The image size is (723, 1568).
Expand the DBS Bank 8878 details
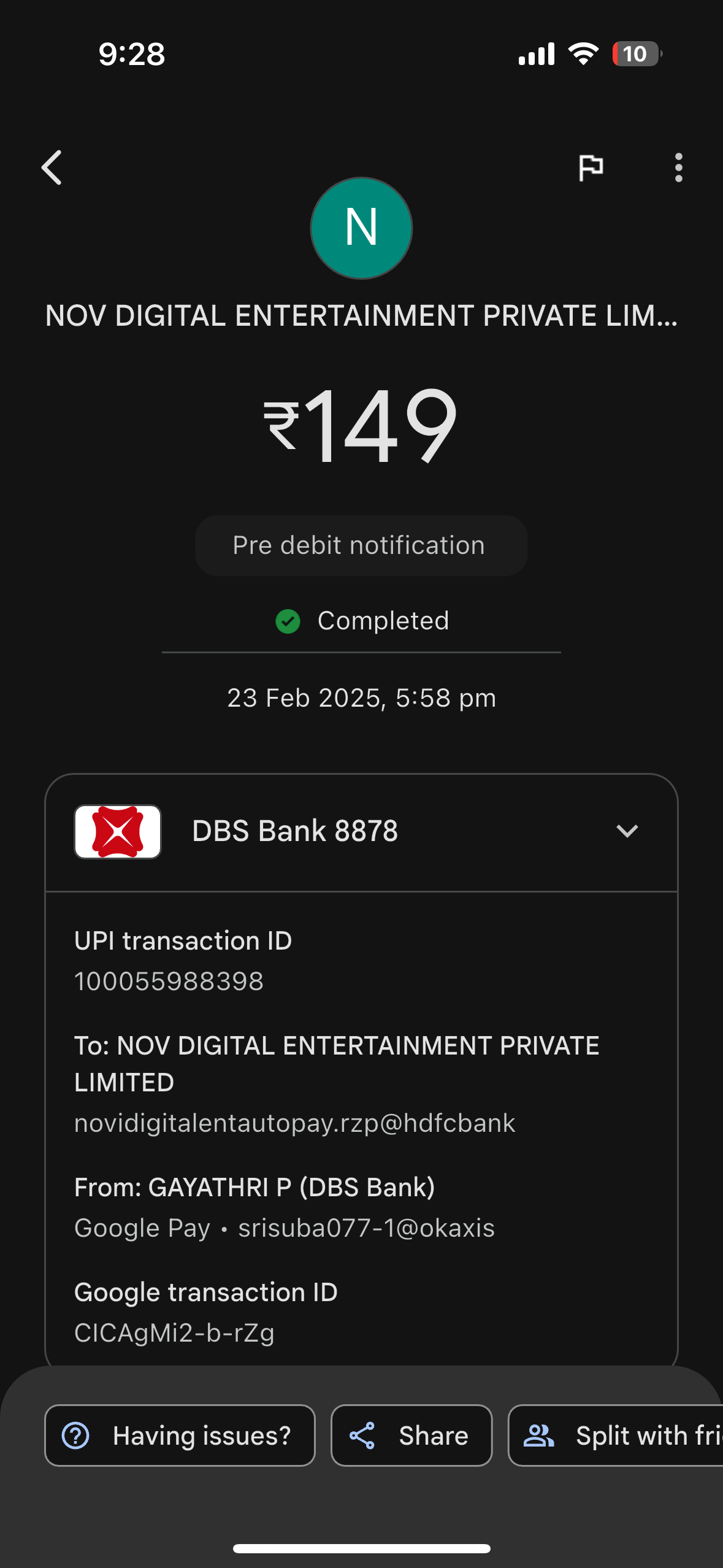coord(627,831)
